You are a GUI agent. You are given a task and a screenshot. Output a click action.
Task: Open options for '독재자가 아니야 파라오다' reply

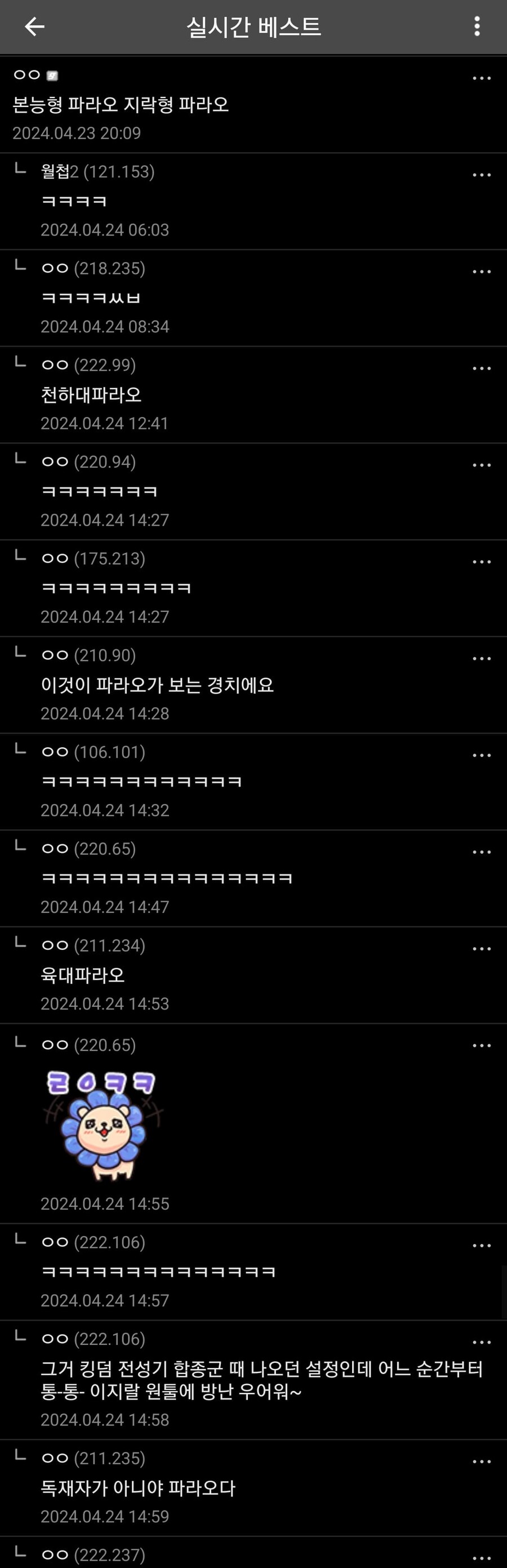482,1462
